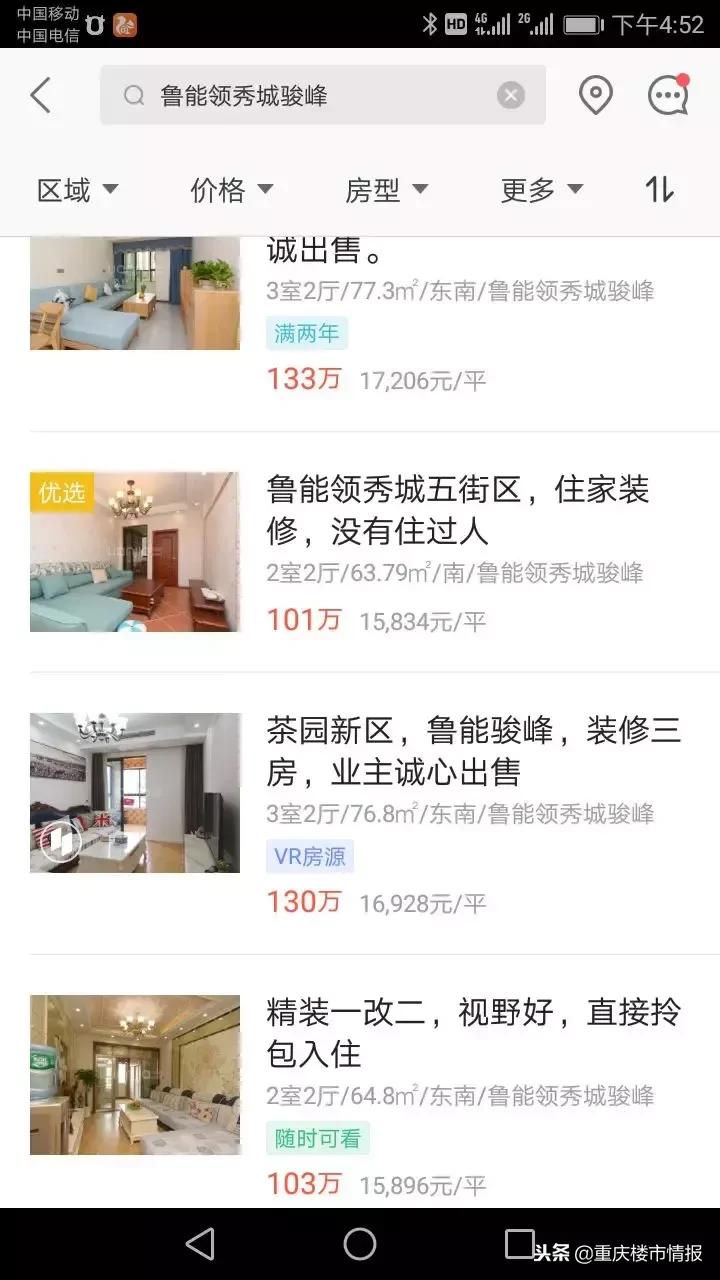
Task: Open the map location icon beside search
Action: 594,94
